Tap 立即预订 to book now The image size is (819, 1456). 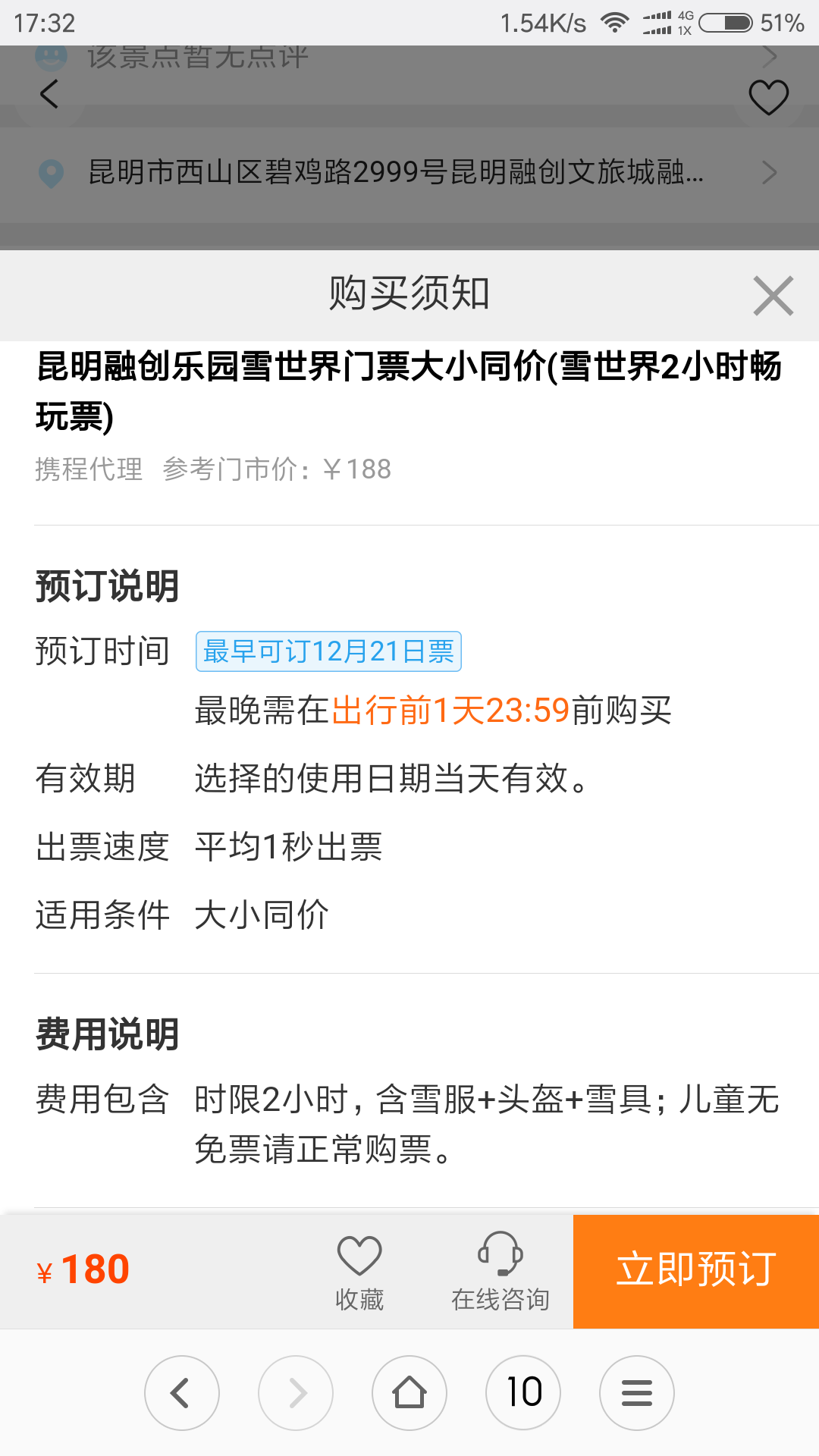695,1271
